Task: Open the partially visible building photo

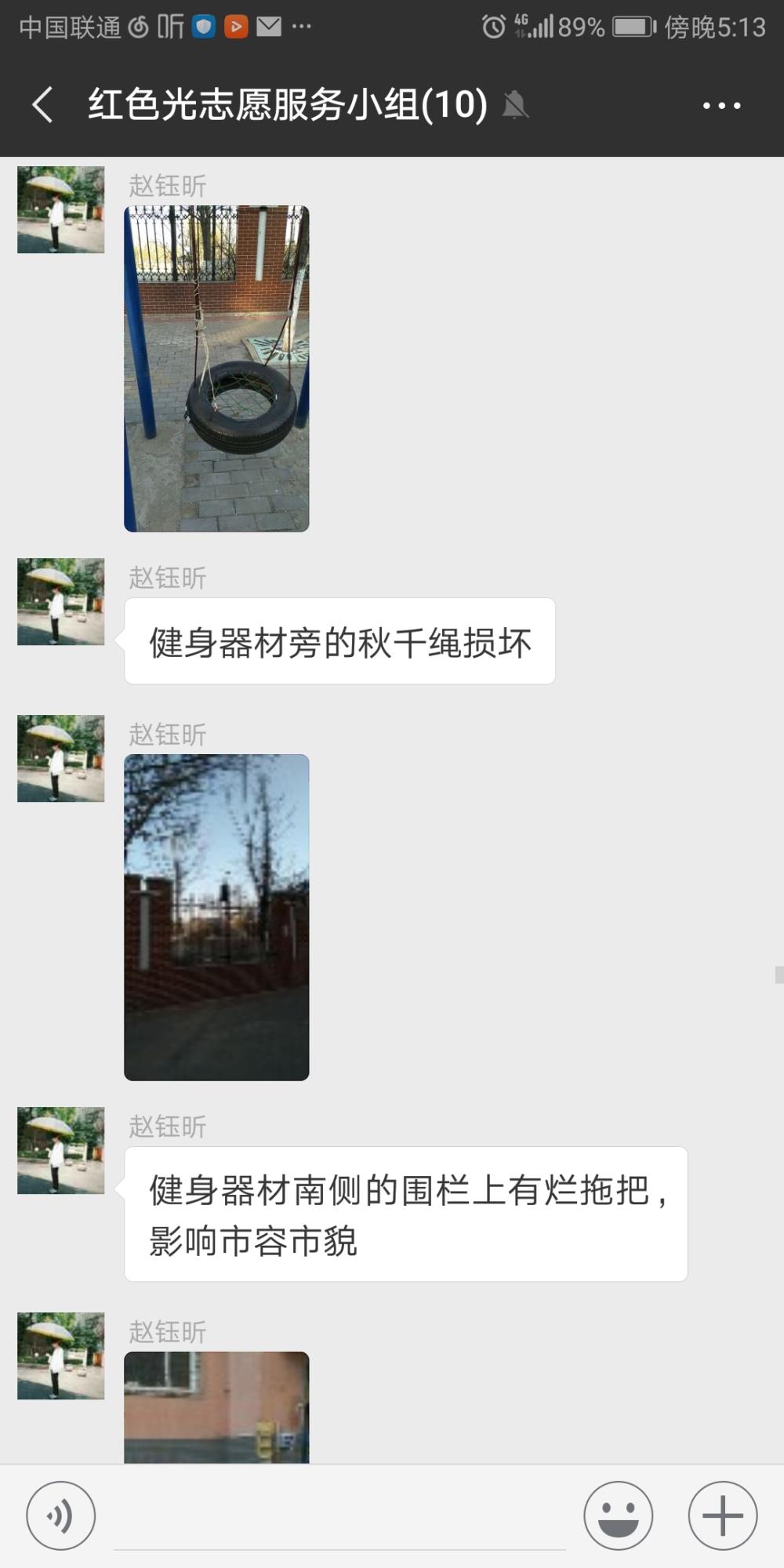Action: [x=216, y=1407]
